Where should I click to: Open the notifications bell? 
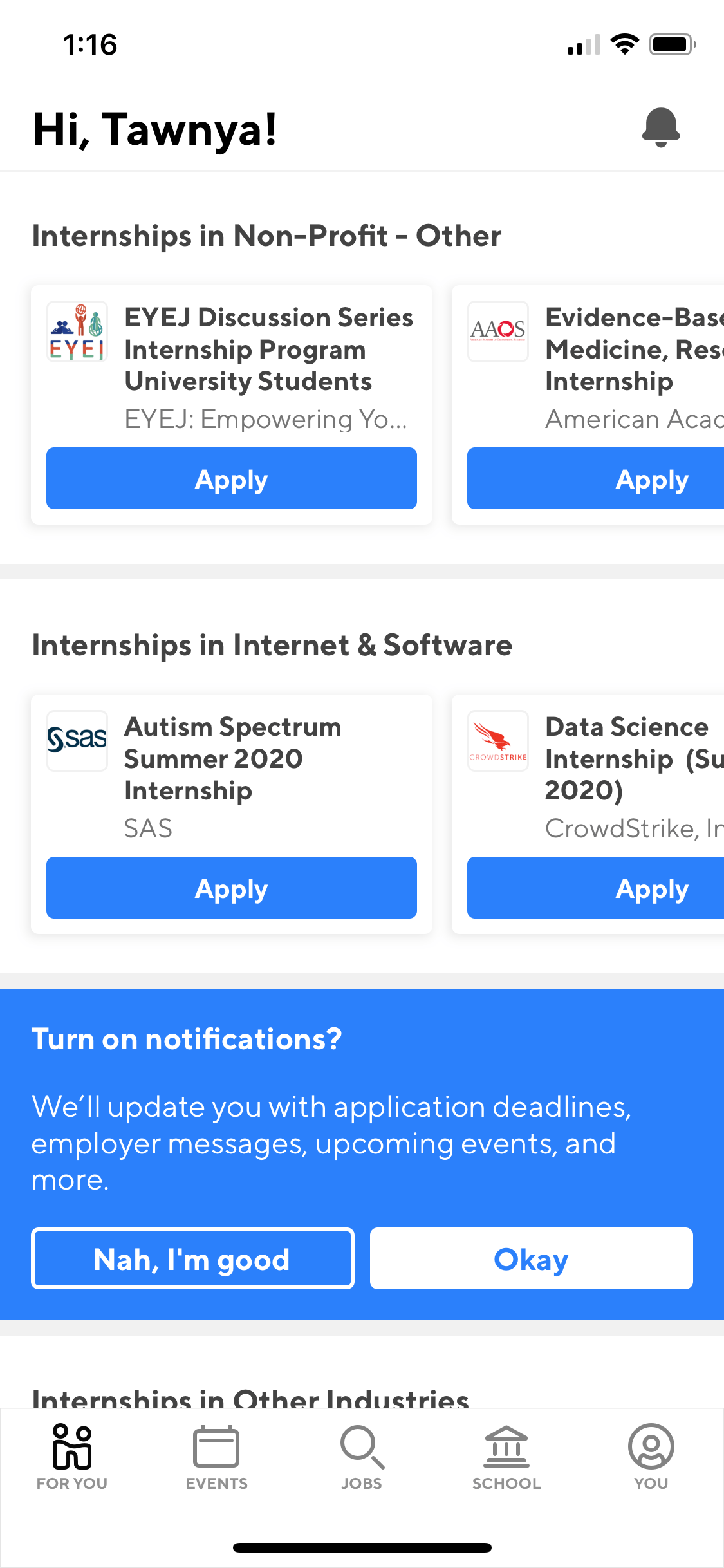(x=661, y=127)
